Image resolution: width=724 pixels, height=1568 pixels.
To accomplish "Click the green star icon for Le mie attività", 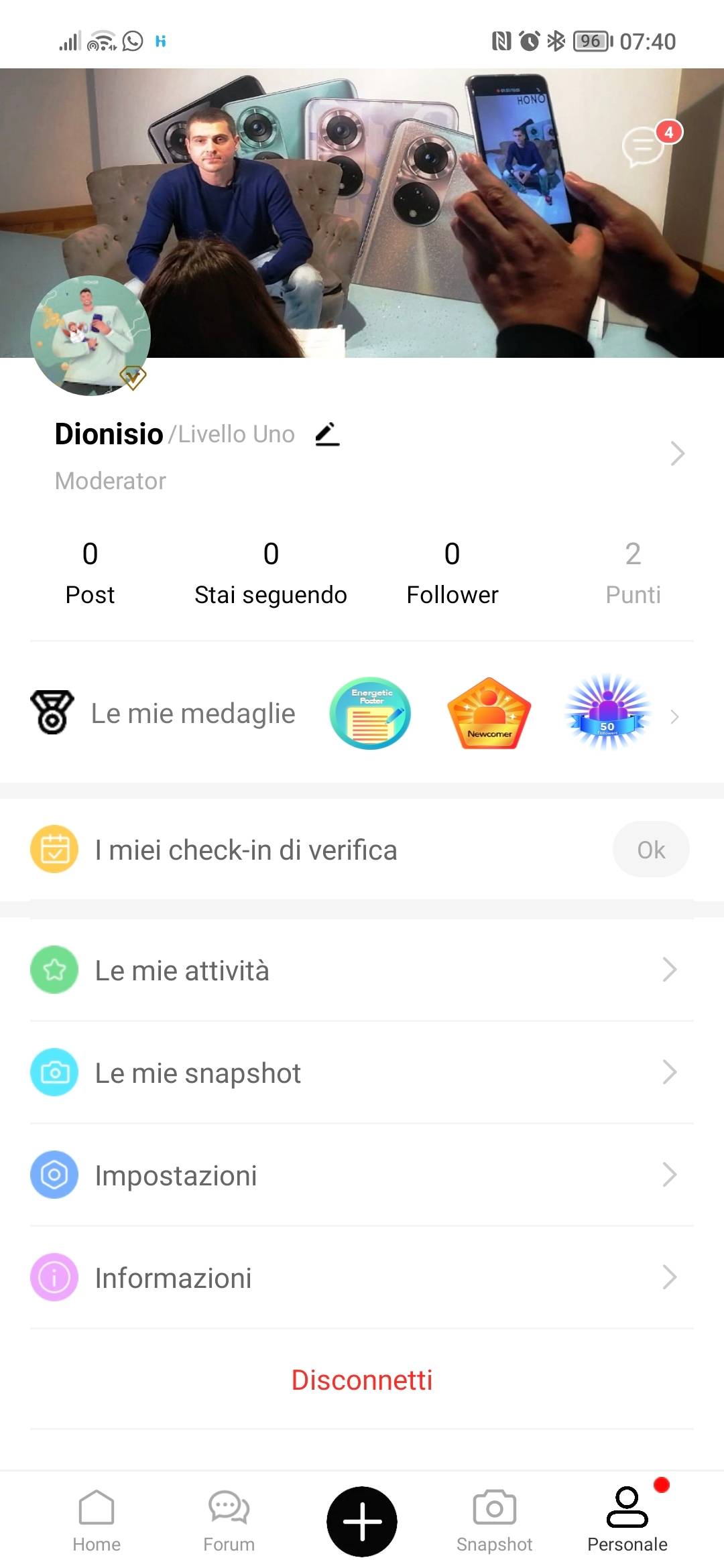I will tap(54, 970).
